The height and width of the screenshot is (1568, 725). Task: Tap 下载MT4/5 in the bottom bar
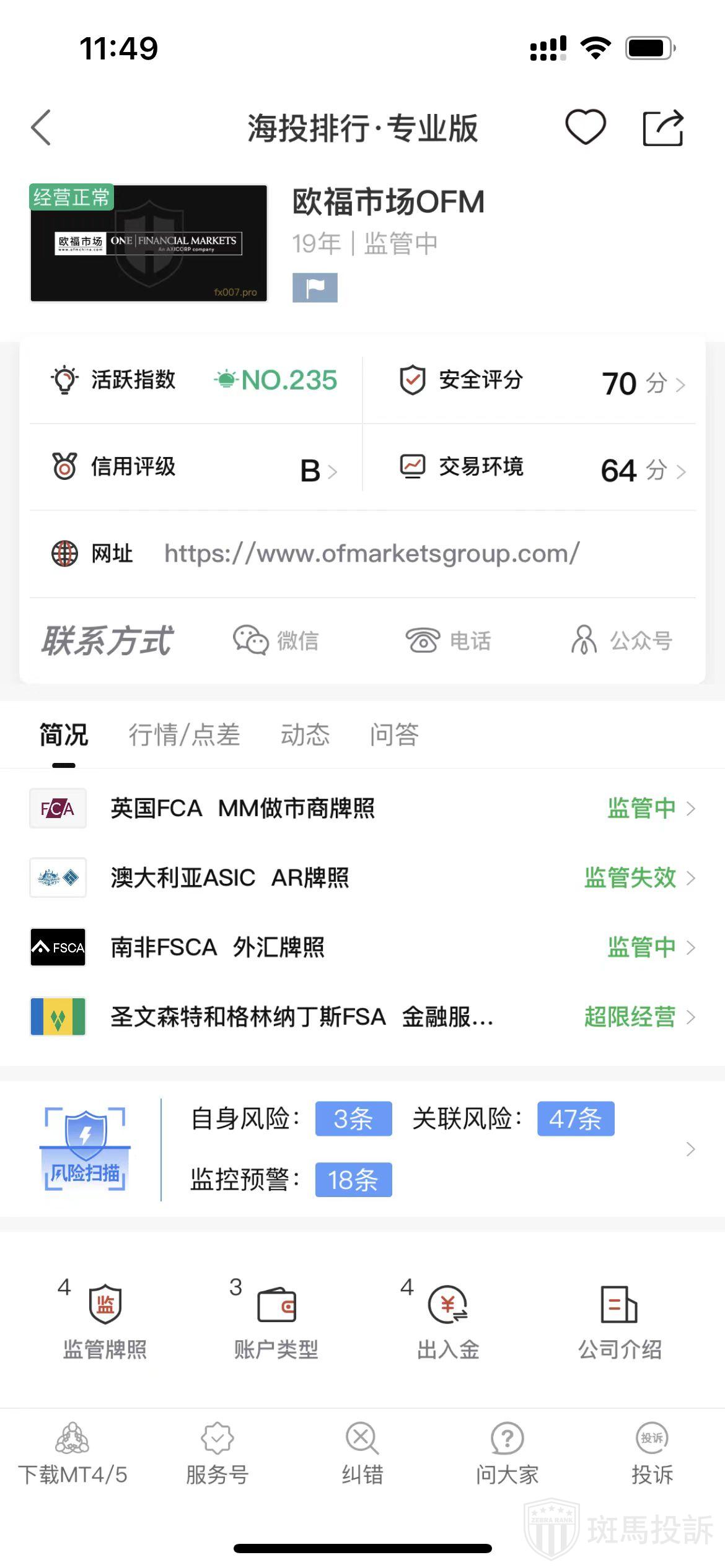tap(72, 1453)
